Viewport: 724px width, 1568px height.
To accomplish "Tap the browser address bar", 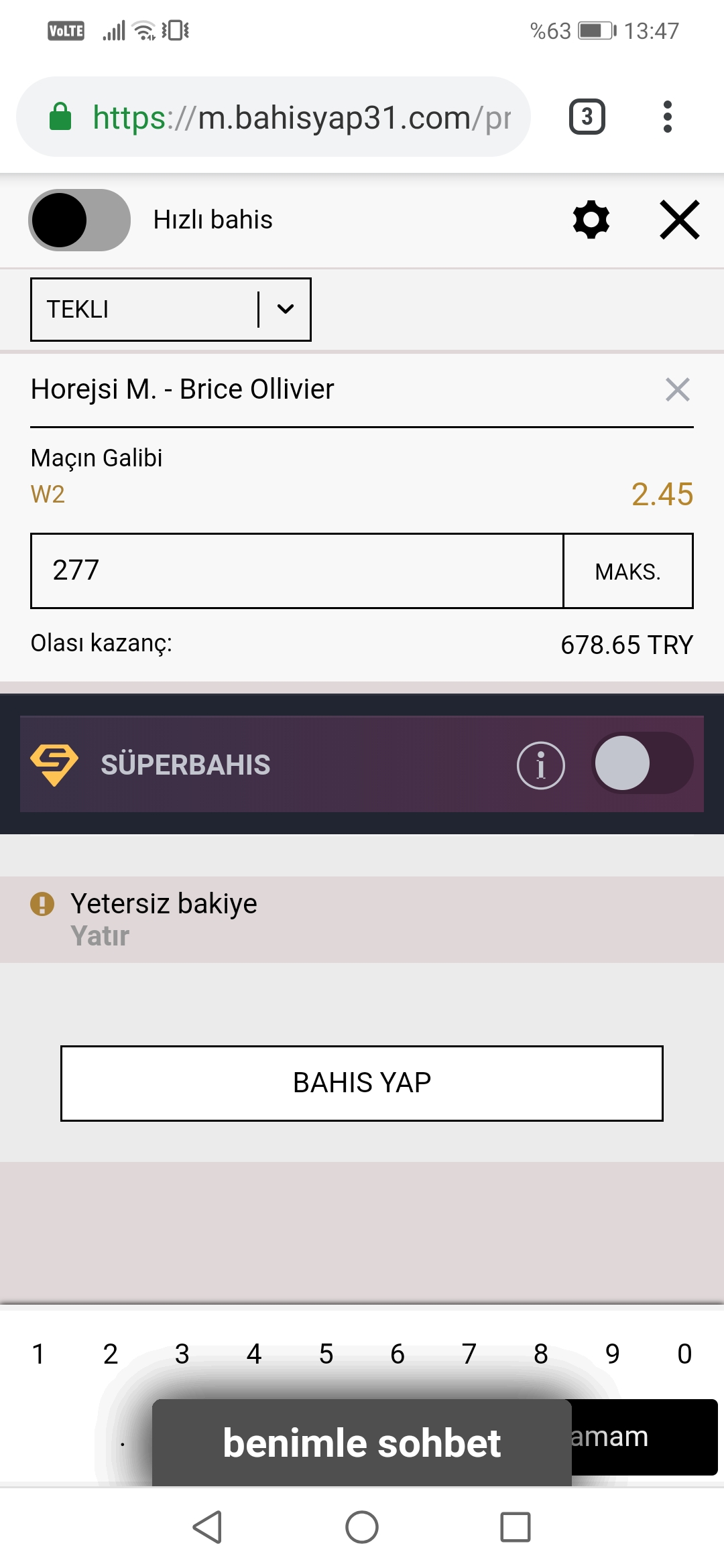I will pos(274,117).
